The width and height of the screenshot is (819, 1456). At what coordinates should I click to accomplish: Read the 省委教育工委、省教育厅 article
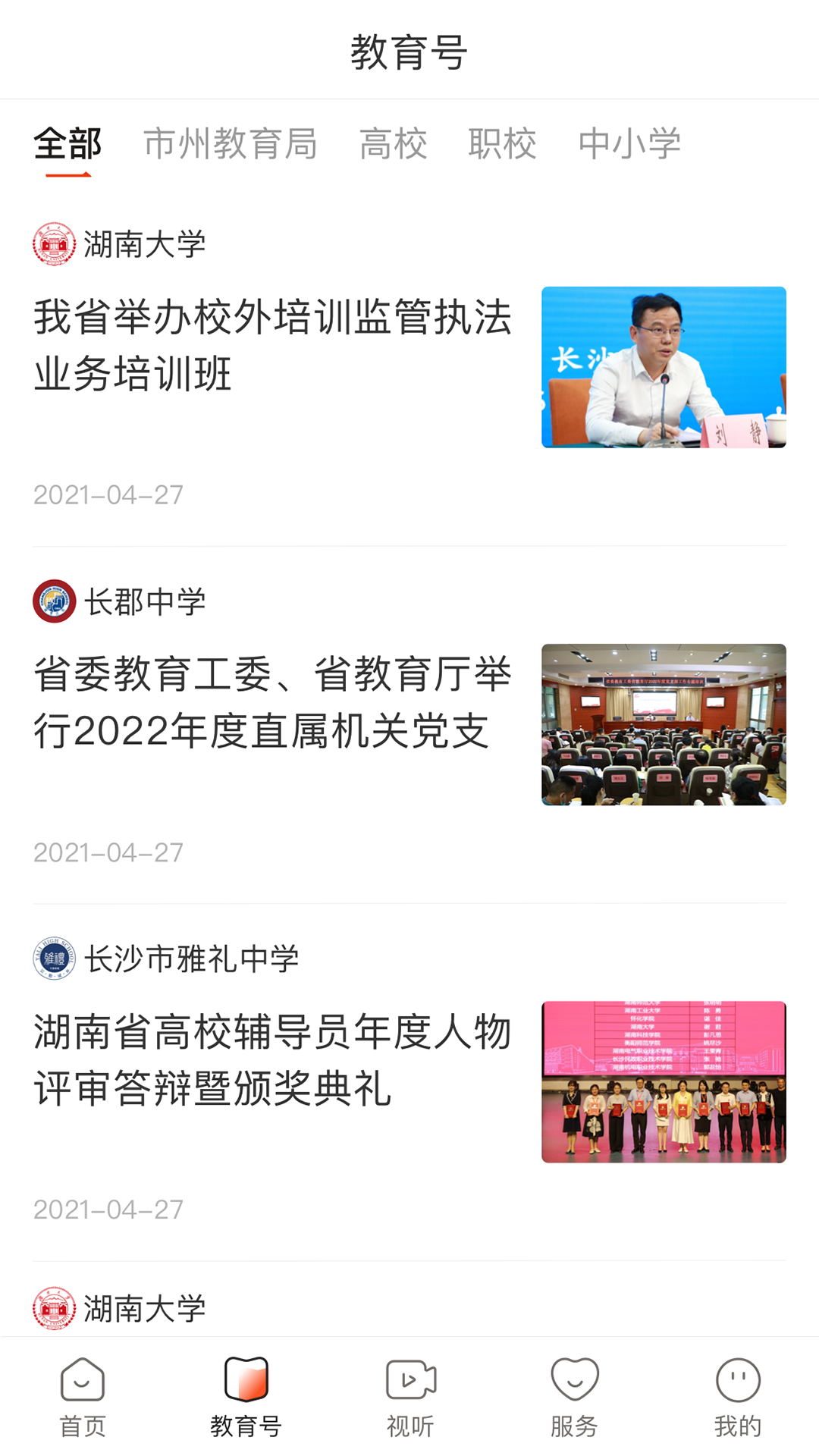point(273,702)
